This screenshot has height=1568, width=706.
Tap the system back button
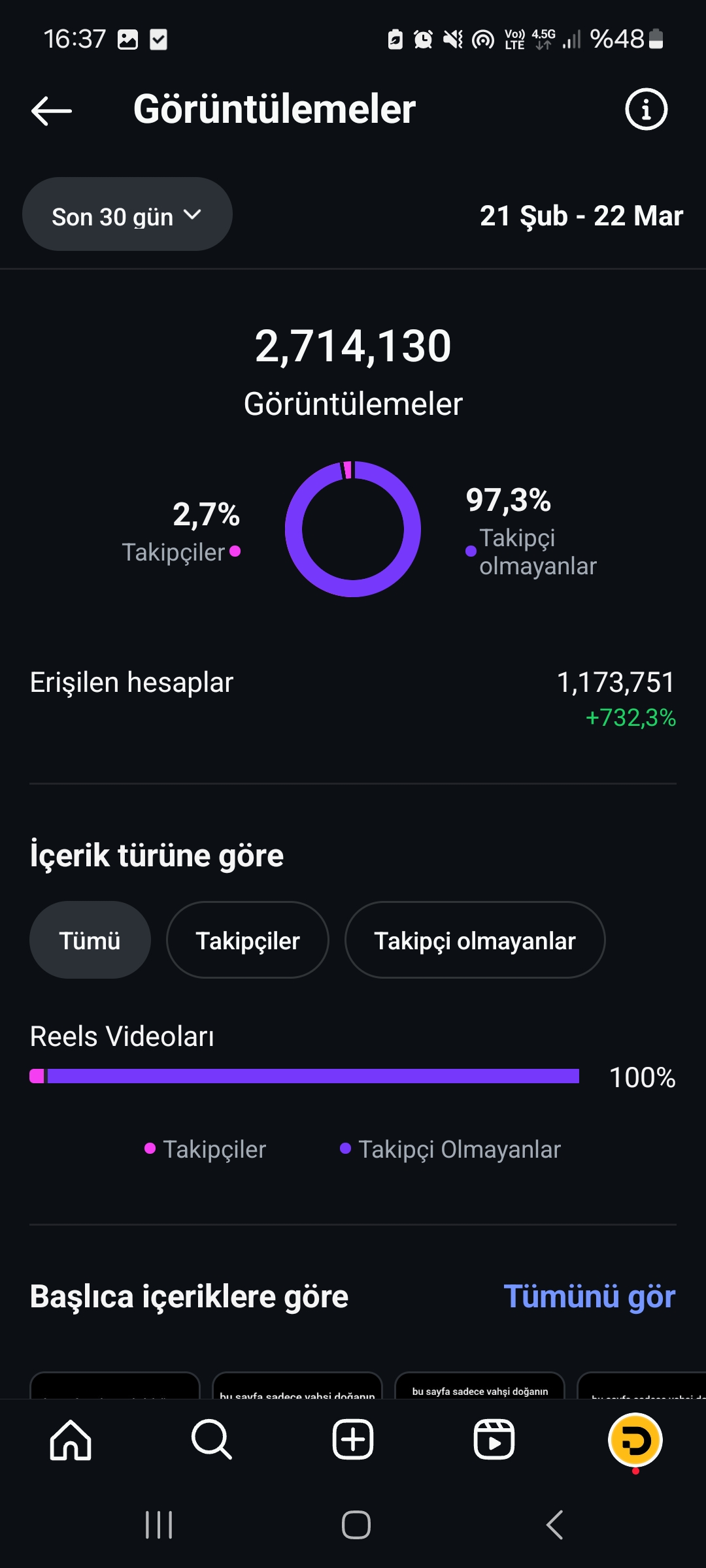[554, 1526]
